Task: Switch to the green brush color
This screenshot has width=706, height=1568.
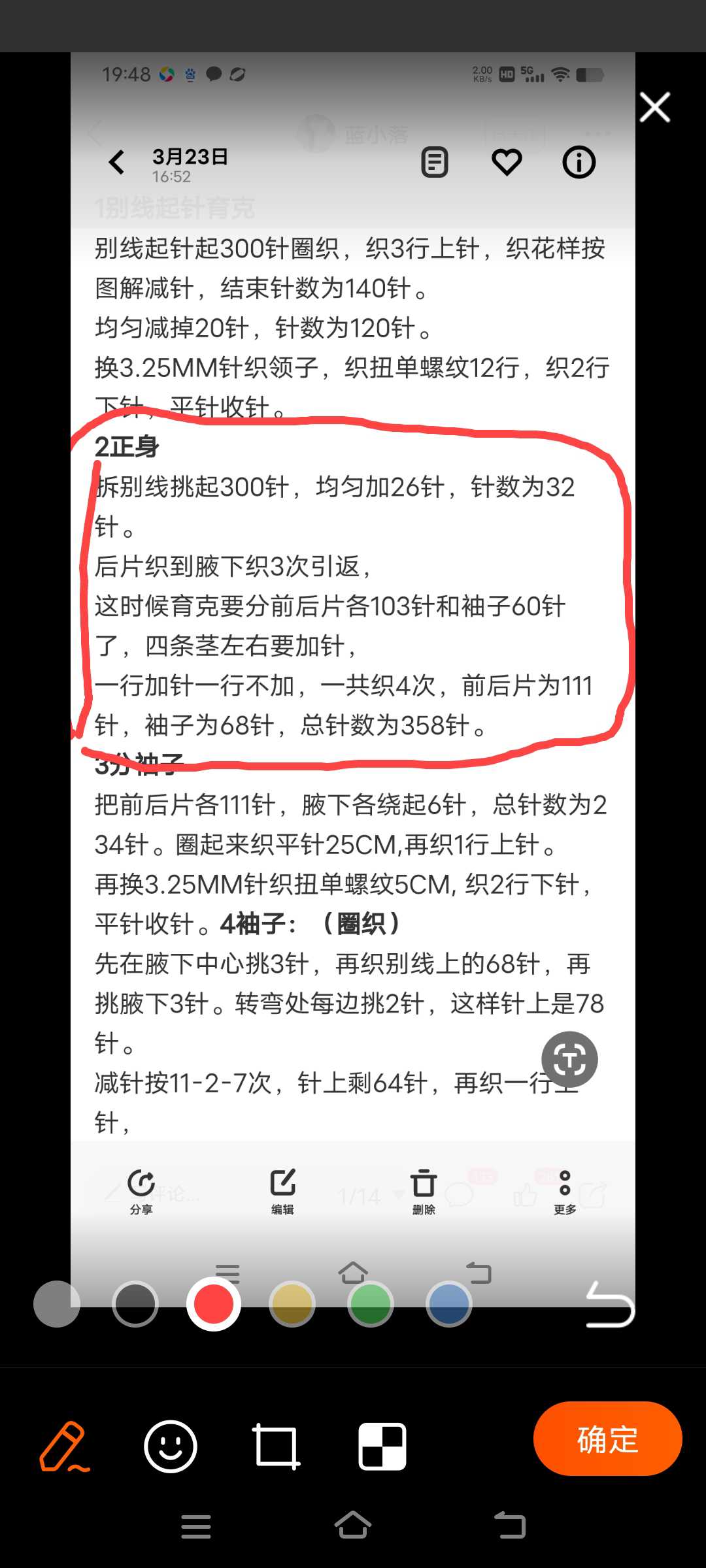Action: (371, 1304)
